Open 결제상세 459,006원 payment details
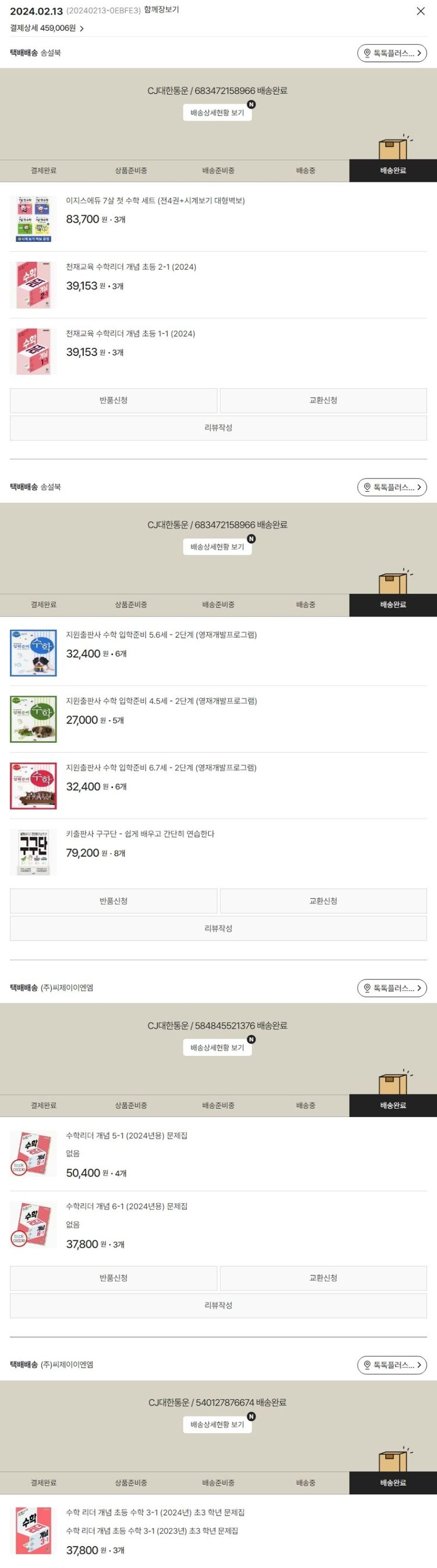This screenshot has width=437, height=1568. 47,28
